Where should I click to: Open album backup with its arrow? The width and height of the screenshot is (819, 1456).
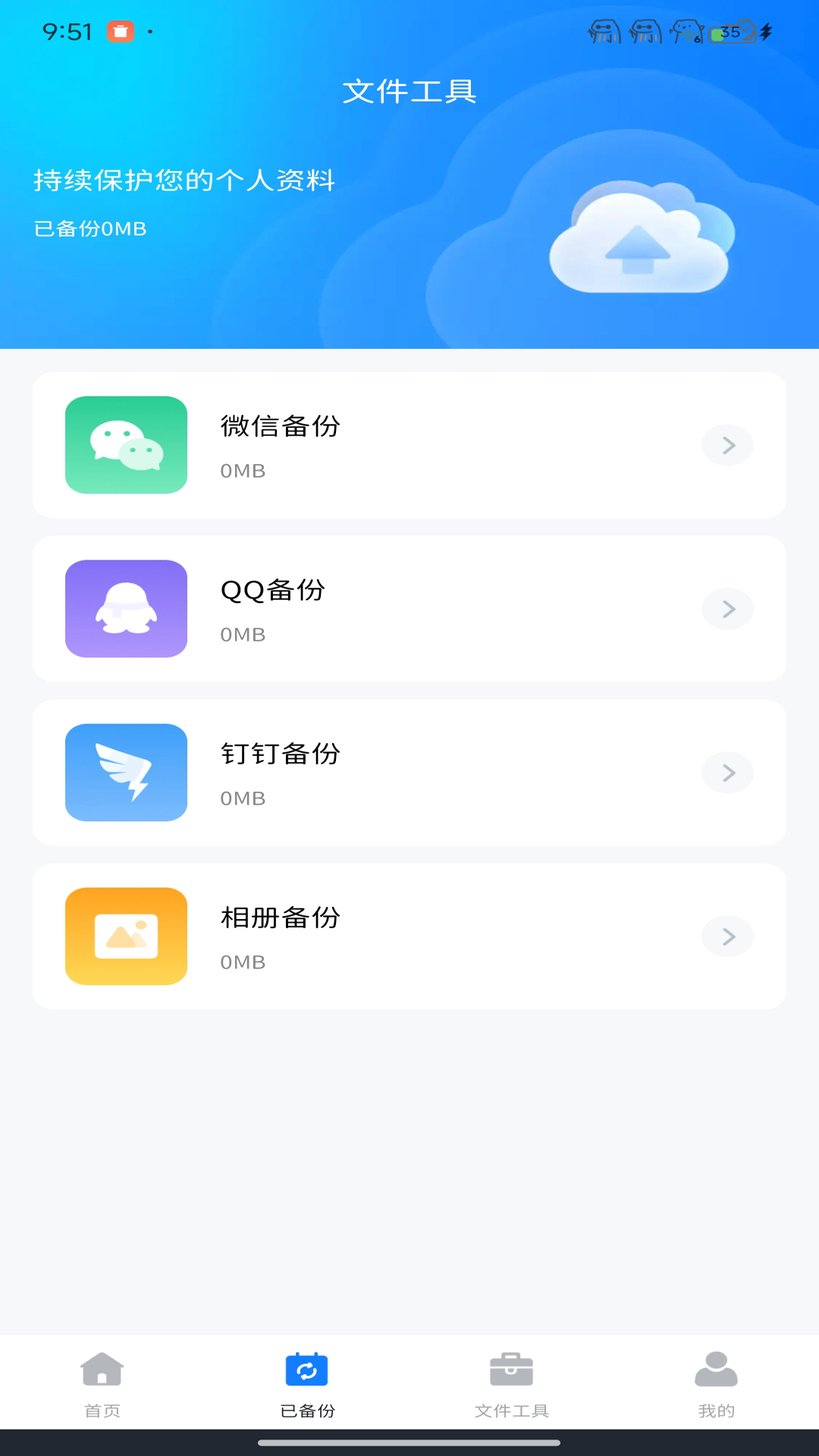click(726, 937)
